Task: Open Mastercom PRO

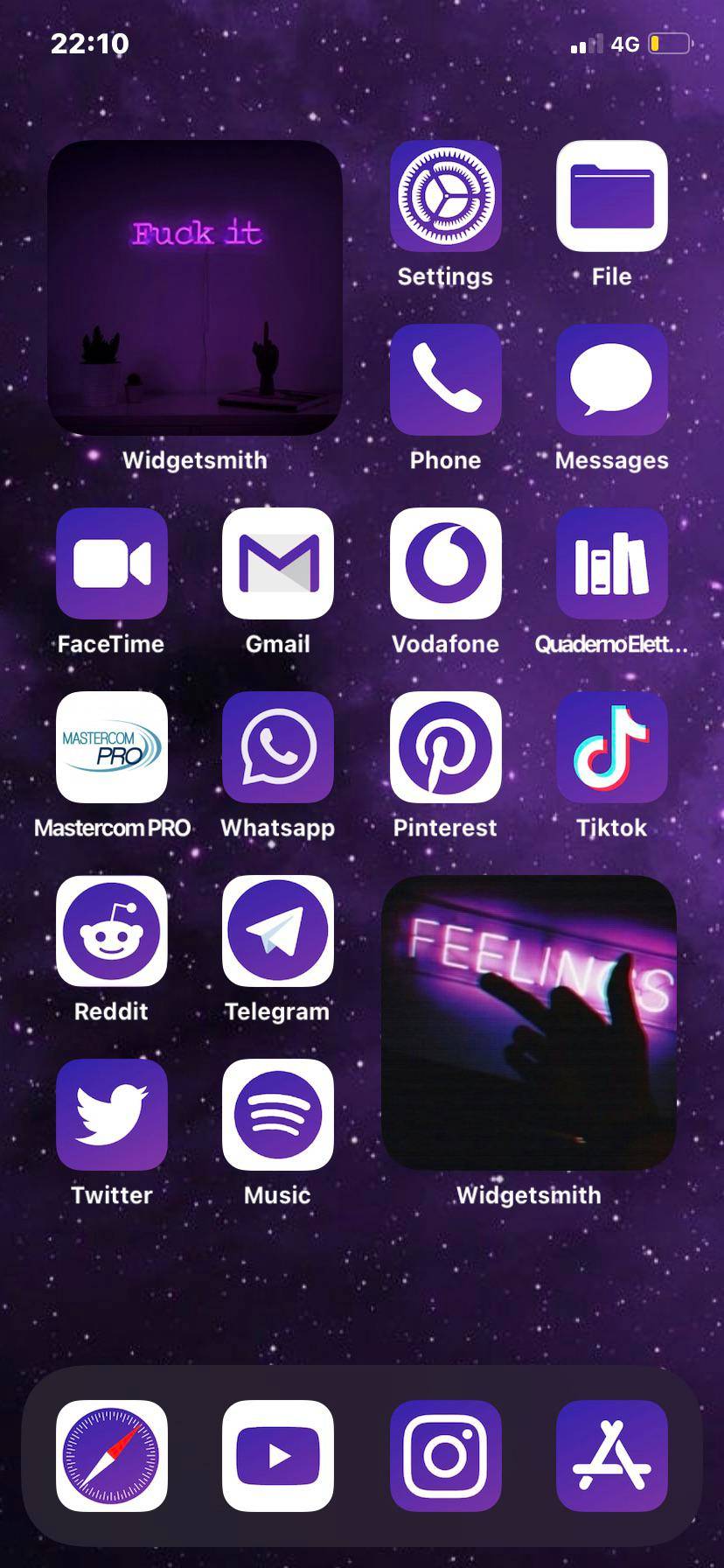Action: pos(111,748)
